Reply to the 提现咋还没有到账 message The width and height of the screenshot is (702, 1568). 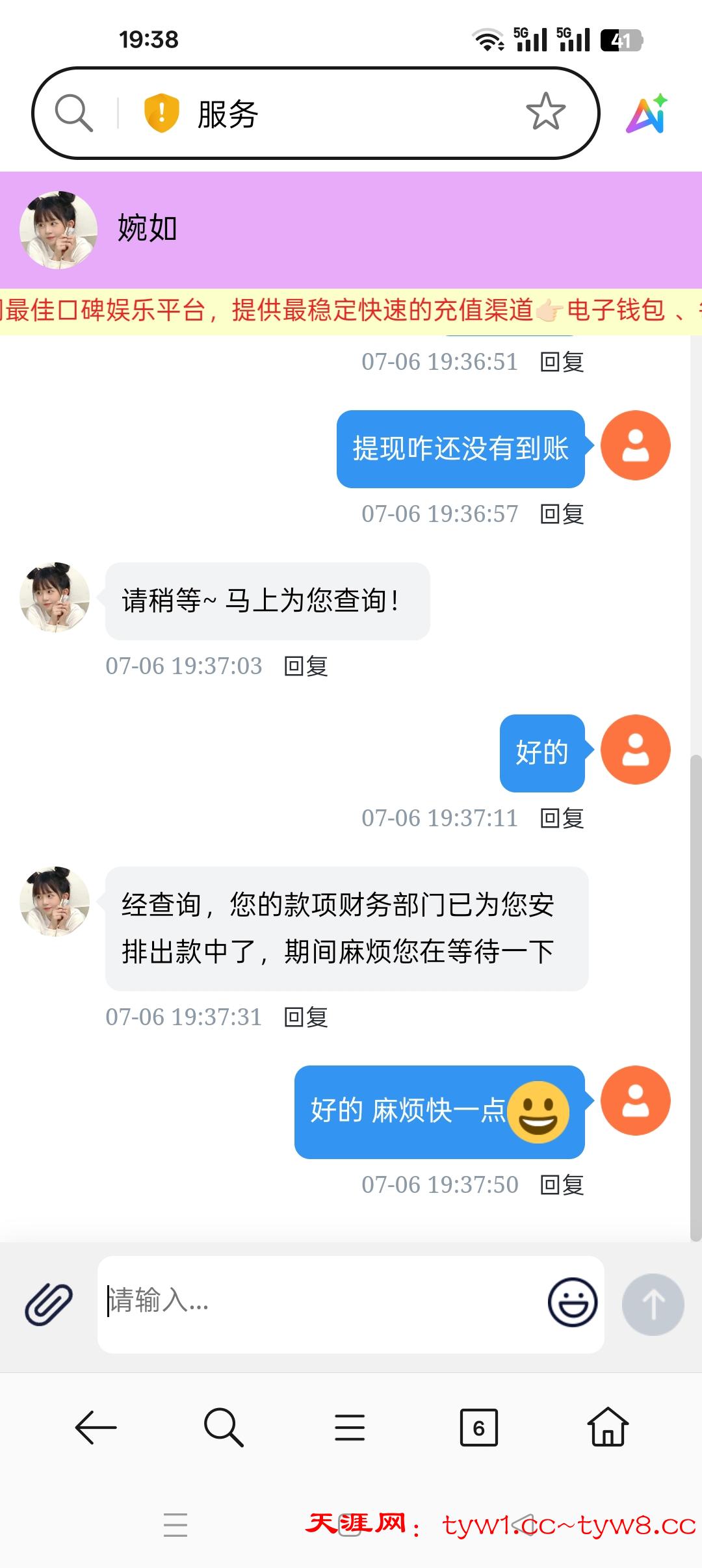tap(562, 514)
